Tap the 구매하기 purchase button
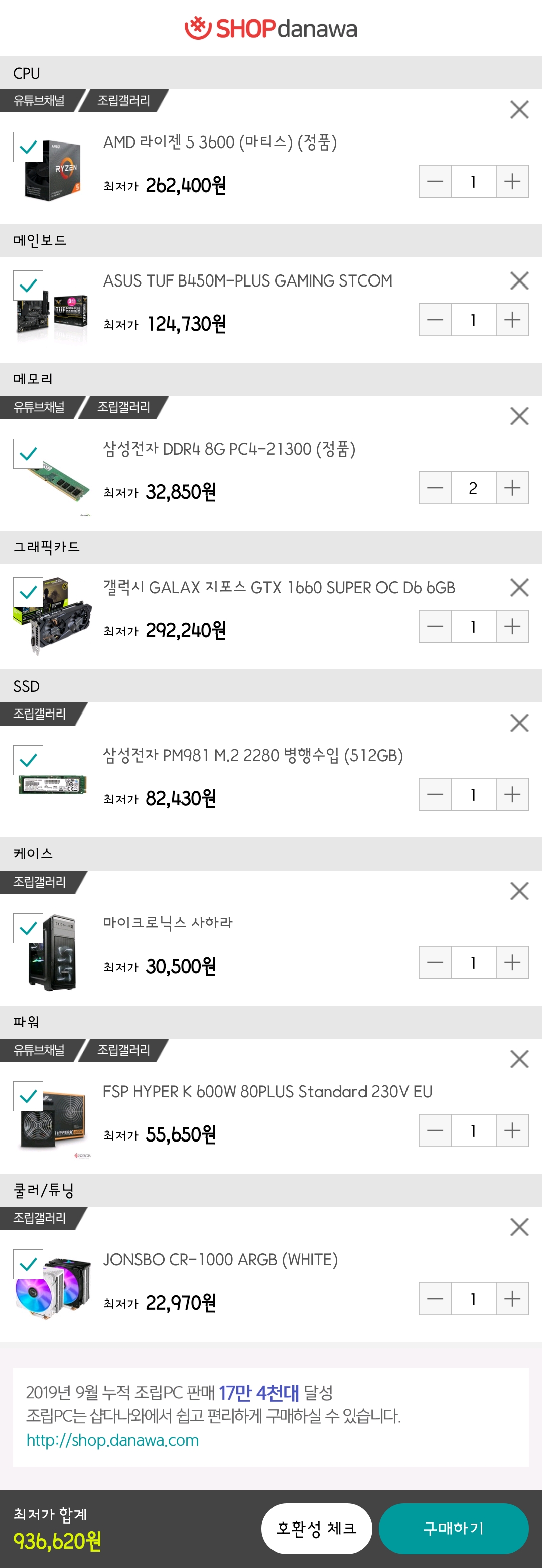This screenshot has height=1568, width=542. point(453,1528)
